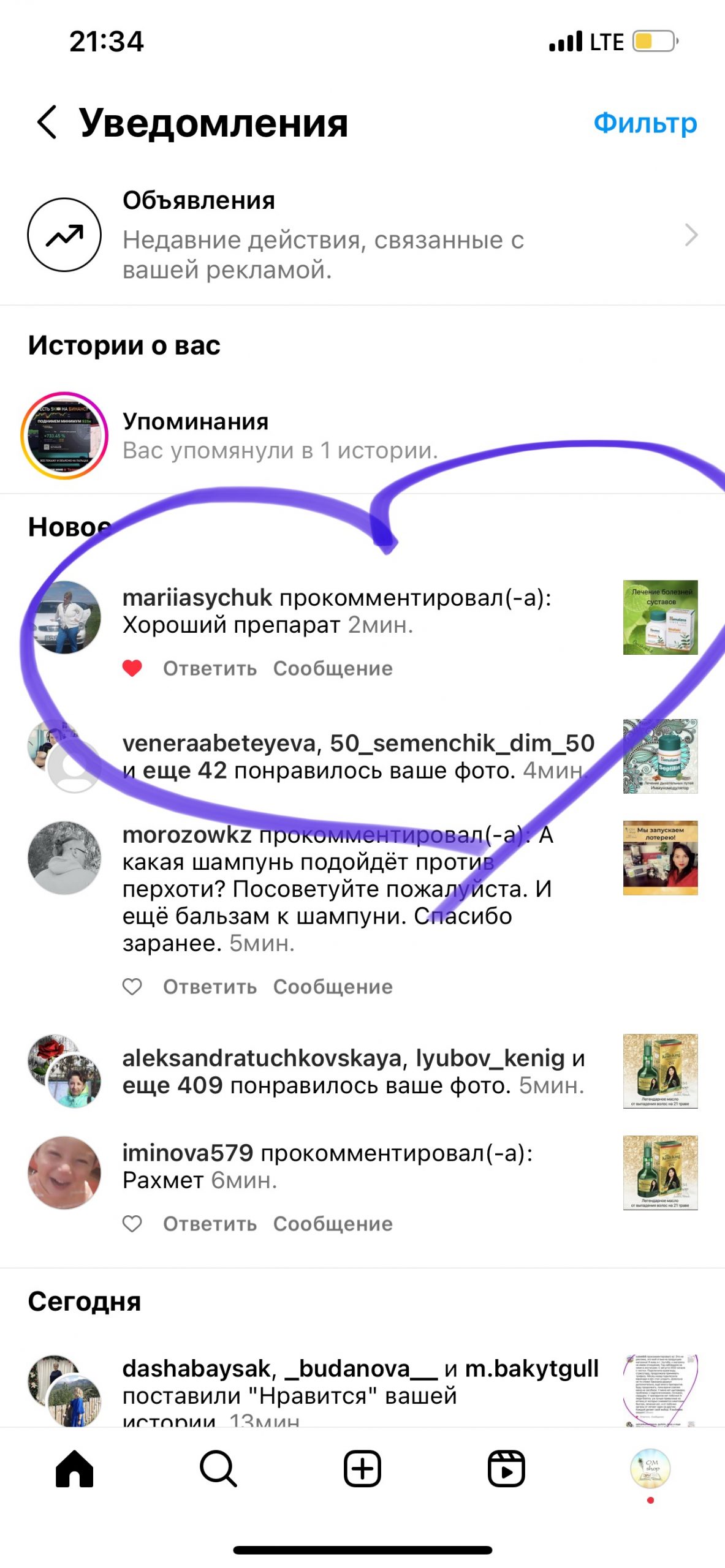Create a new post with plus icon
725x1568 pixels.
coord(362,1469)
